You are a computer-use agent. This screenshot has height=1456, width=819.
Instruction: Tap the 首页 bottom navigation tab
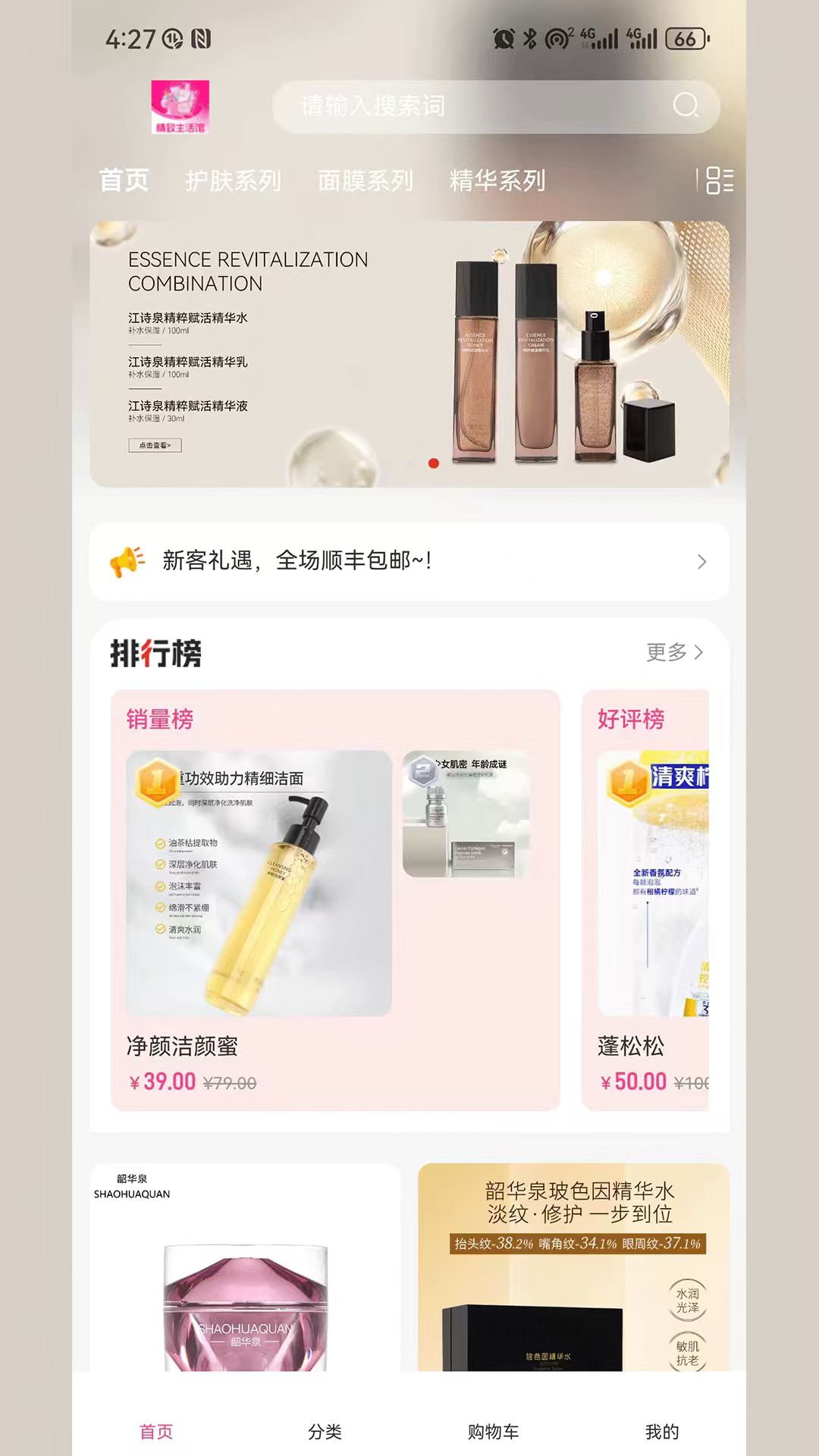(x=156, y=1432)
